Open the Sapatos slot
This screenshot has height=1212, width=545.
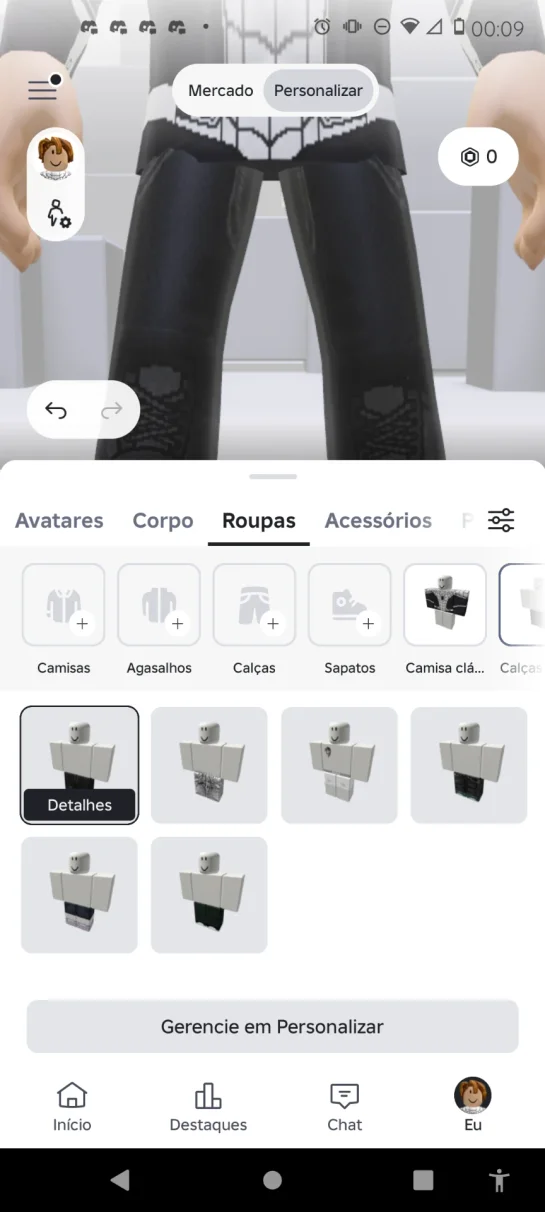(350, 605)
